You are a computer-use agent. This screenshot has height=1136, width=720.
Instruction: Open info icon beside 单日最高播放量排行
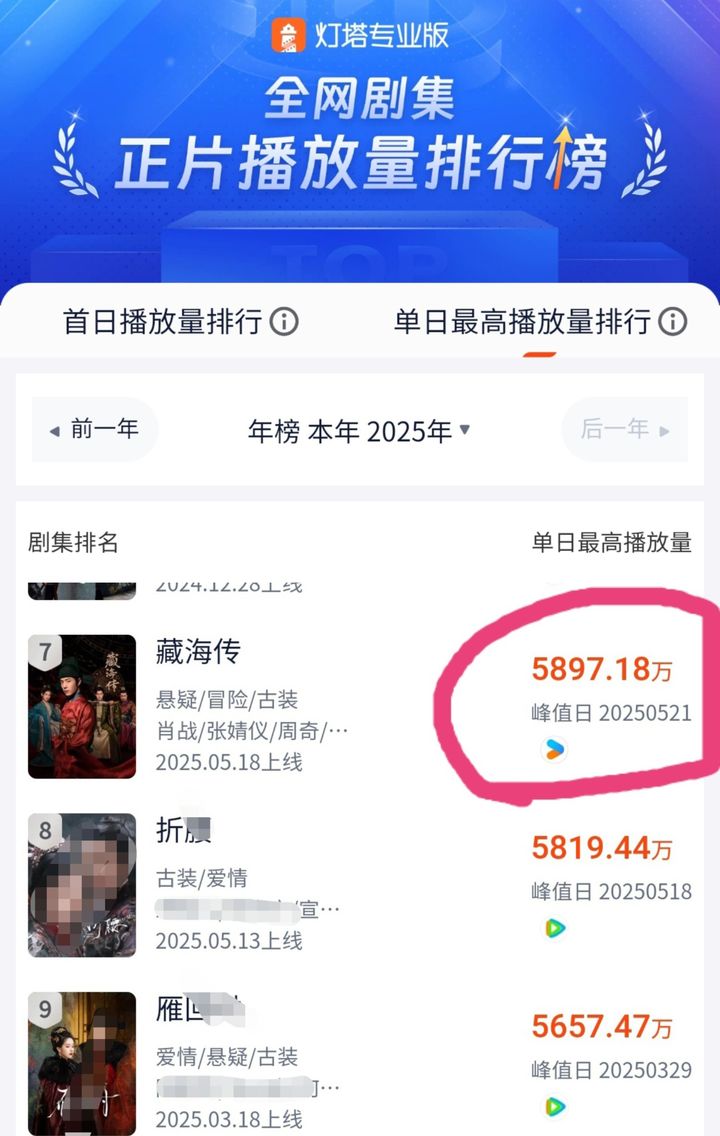674,322
